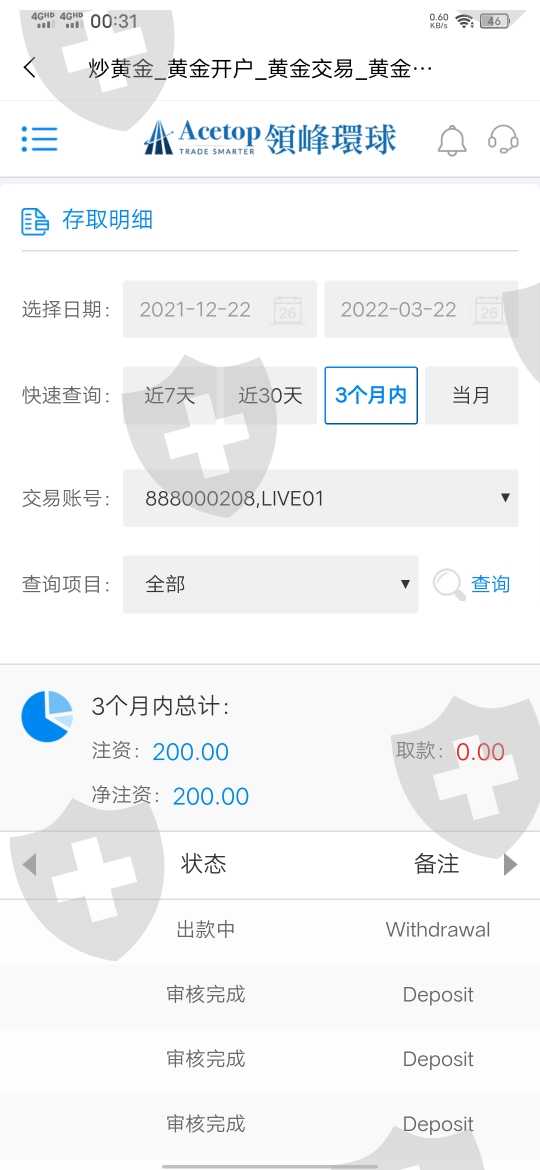Open the hamburger menu drawer
Viewport: 540px width, 1170px height.
(40, 139)
